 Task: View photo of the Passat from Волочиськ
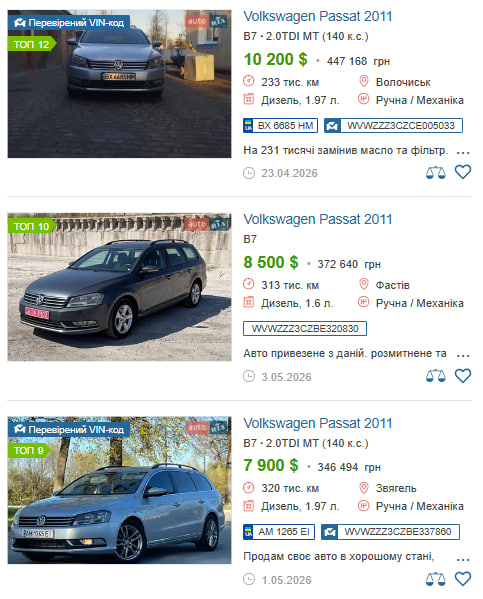(119, 84)
